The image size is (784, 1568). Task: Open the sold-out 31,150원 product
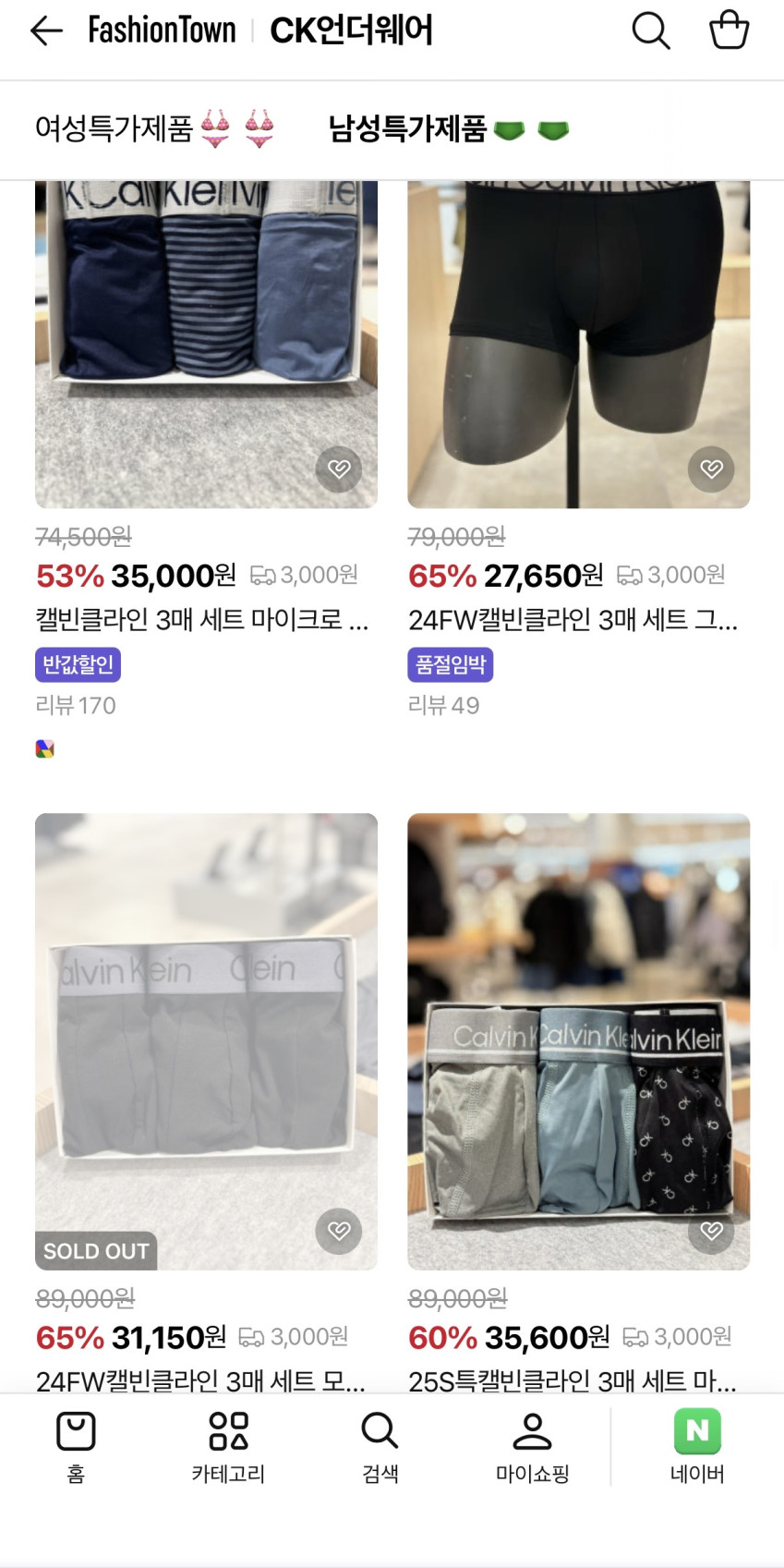coord(206,1040)
